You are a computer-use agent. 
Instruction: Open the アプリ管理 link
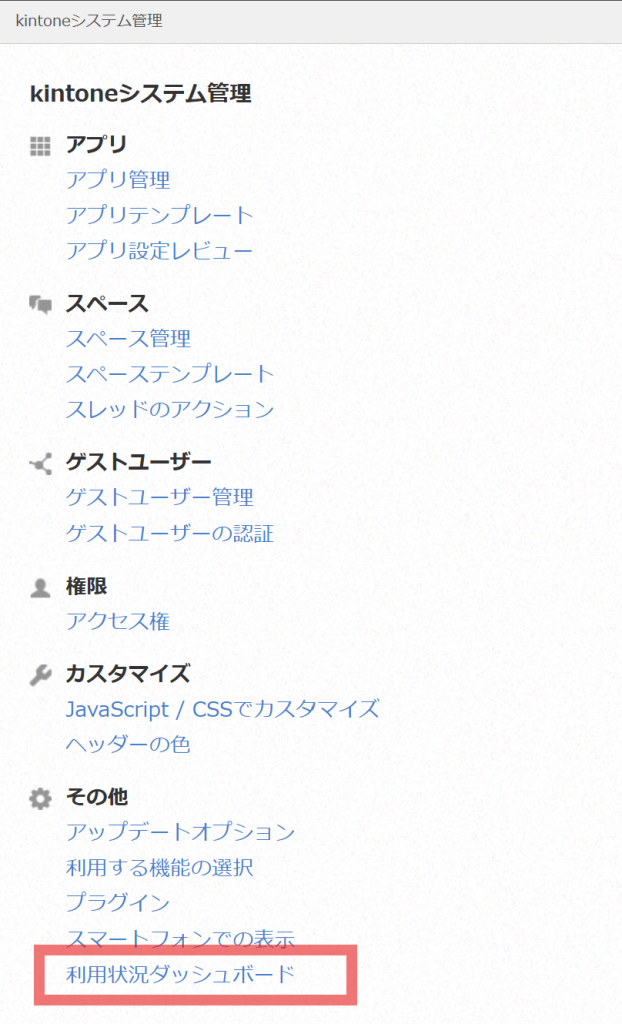click(x=118, y=180)
